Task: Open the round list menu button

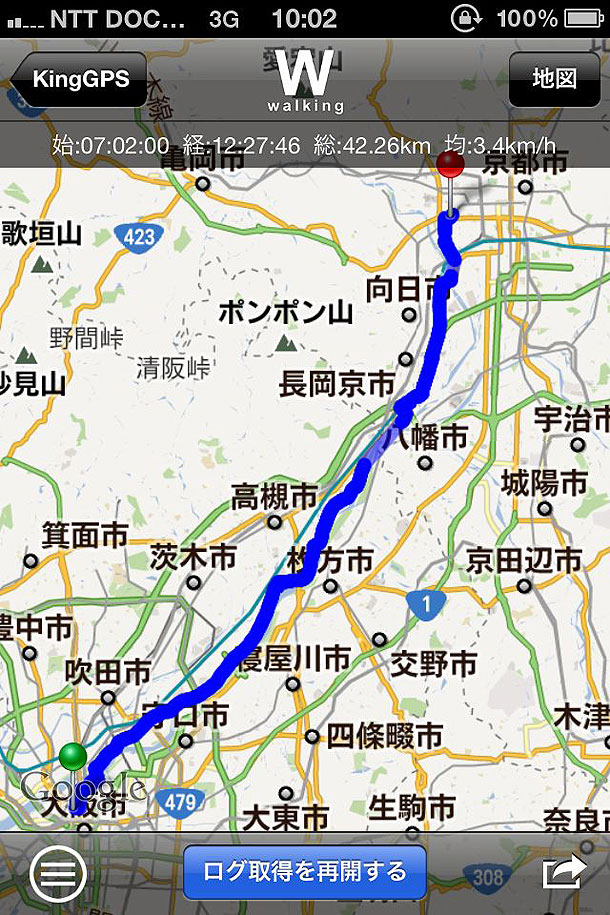Action: point(59,873)
